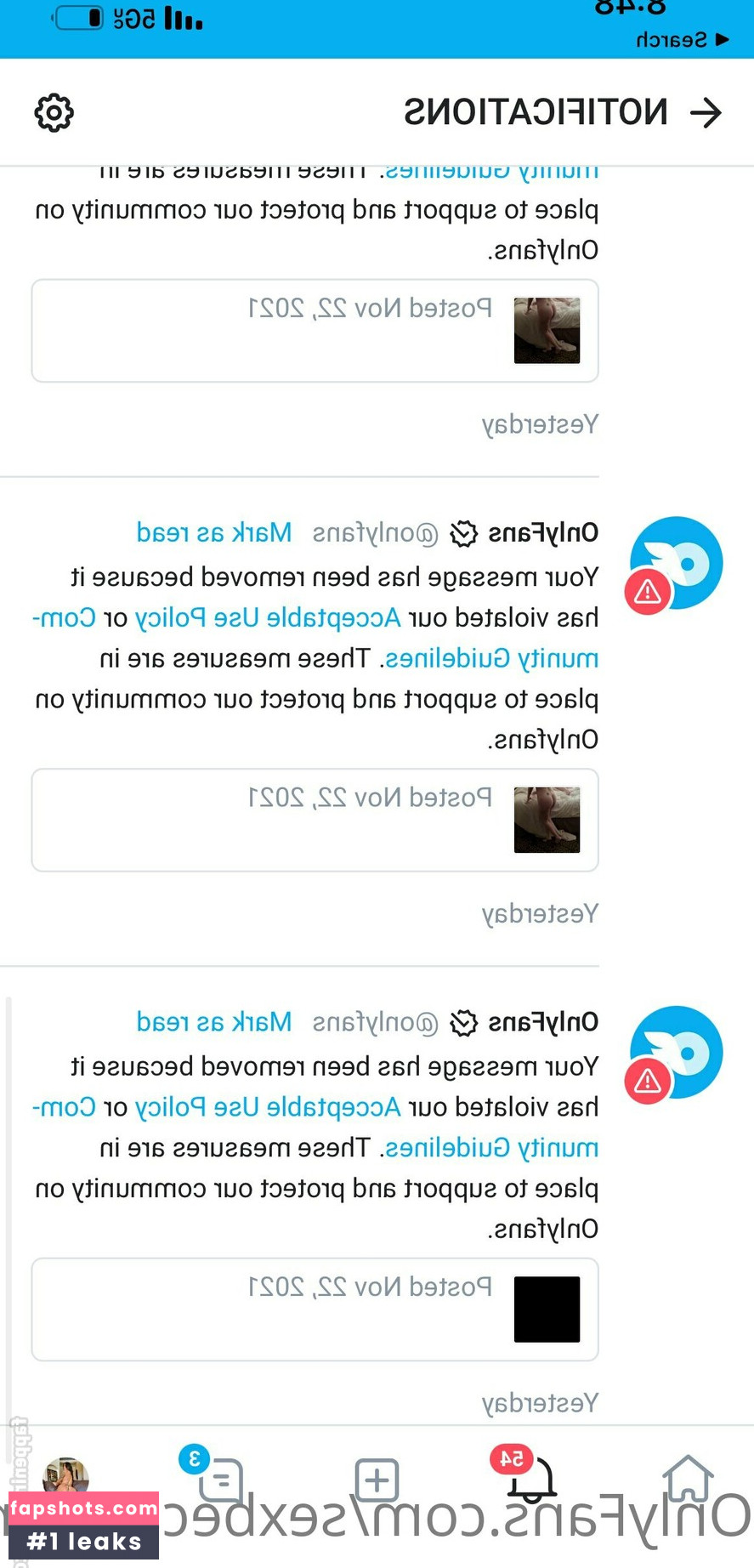Open Acceptable Use Policy above the black thumbnail card

pyautogui.click(x=268, y=1107)
